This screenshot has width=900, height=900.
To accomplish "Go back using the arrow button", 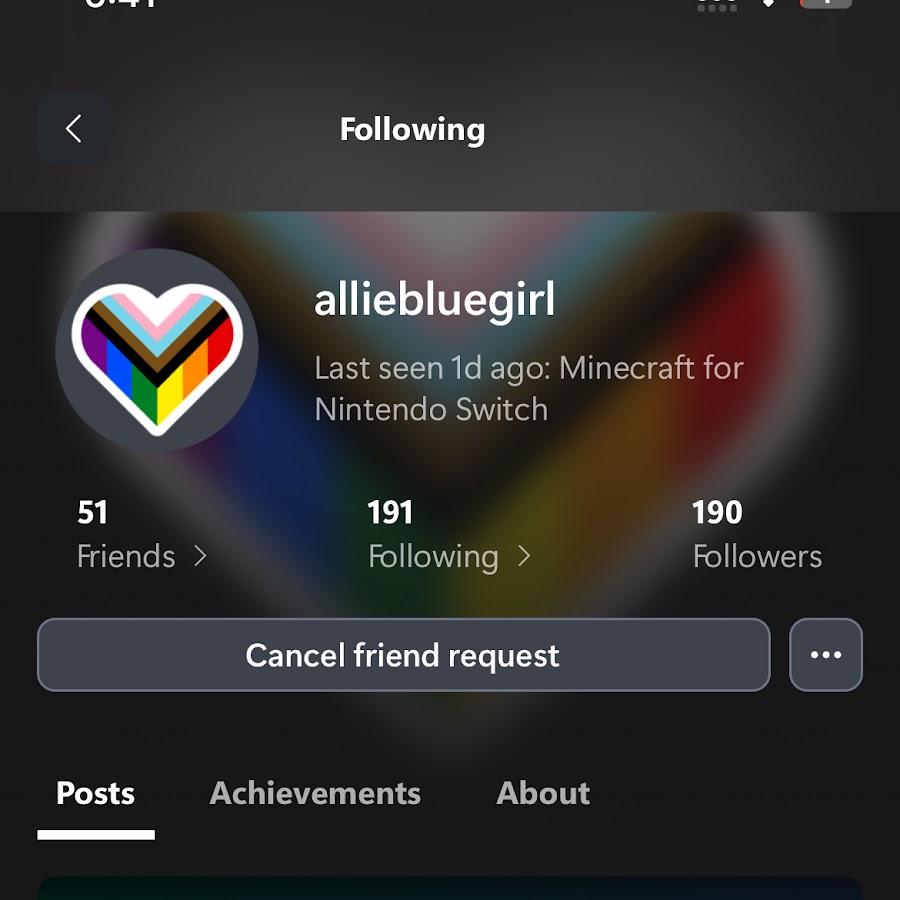I will click(73, 129).
